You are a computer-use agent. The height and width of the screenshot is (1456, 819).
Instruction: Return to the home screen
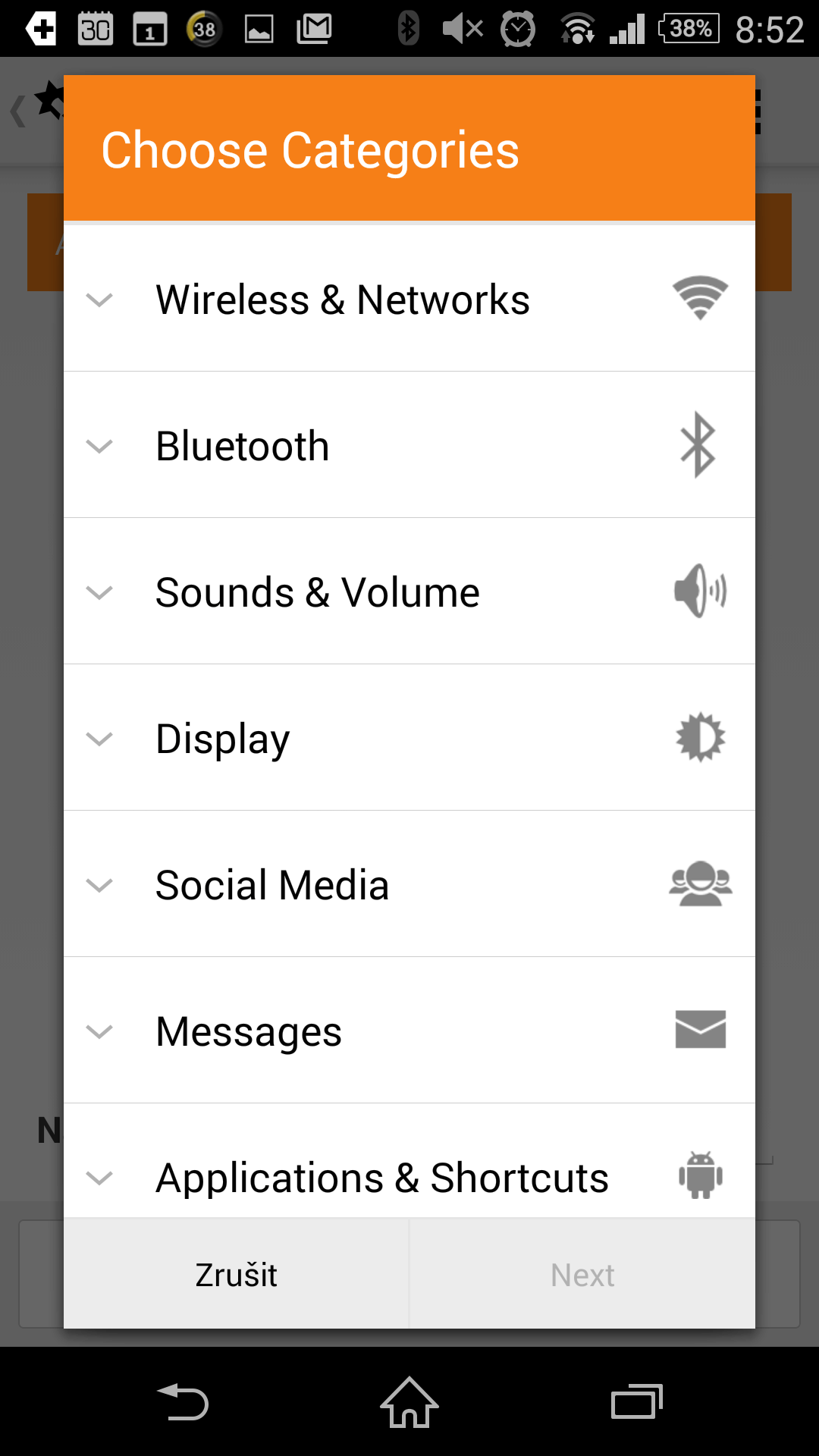(409, 1402)
